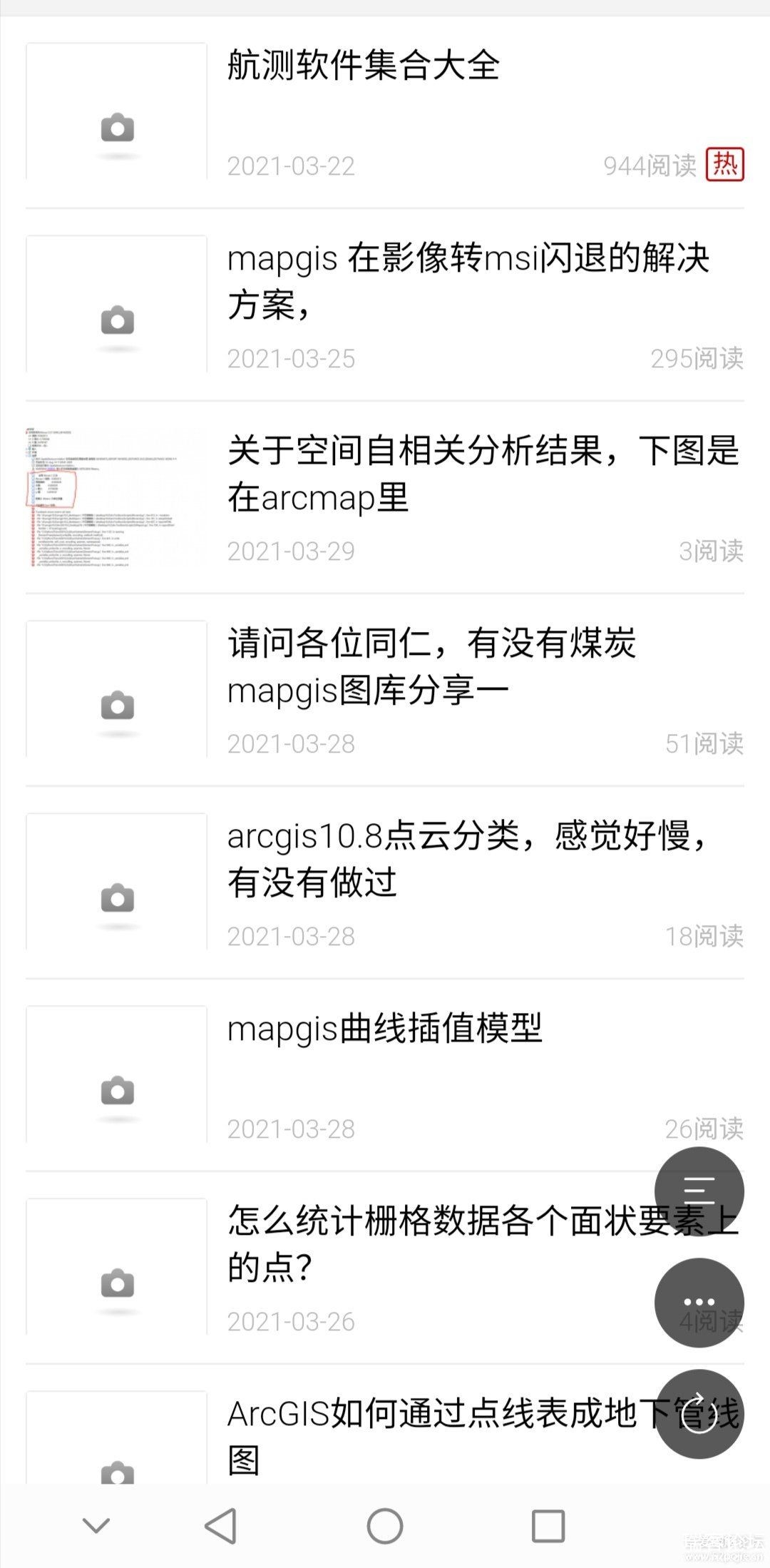This screenshot has height=1568, width=770.
Task: Go back with the system back button
Action: pos(220,1527)
